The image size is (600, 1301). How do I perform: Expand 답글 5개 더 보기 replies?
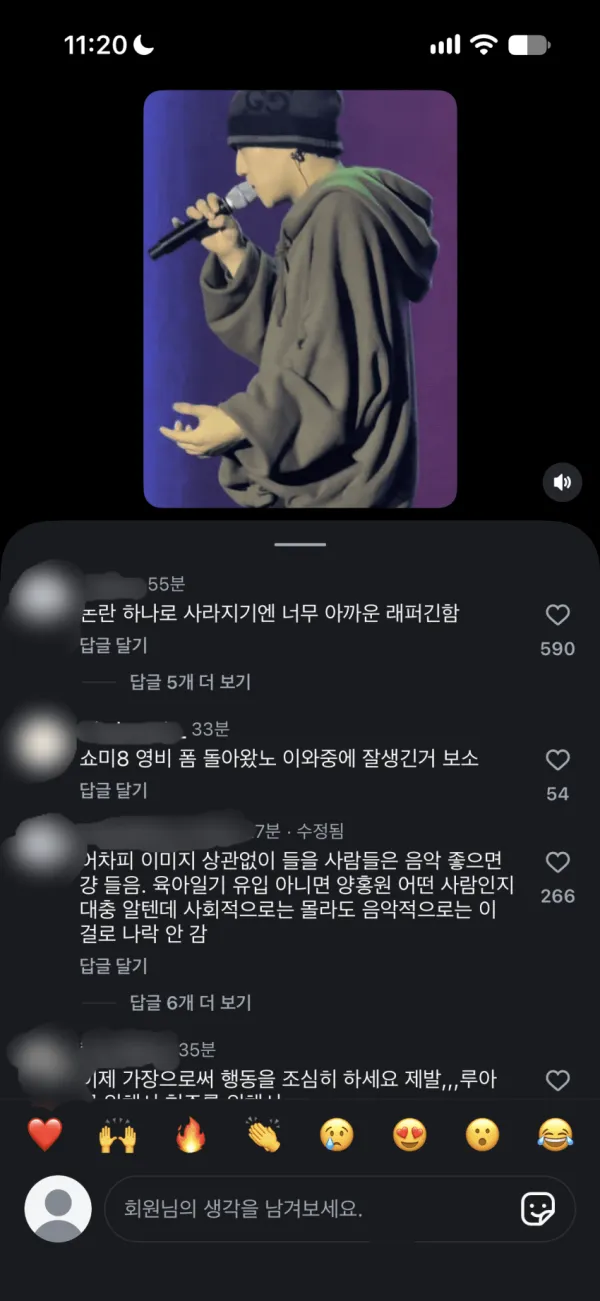click(190, 682)
